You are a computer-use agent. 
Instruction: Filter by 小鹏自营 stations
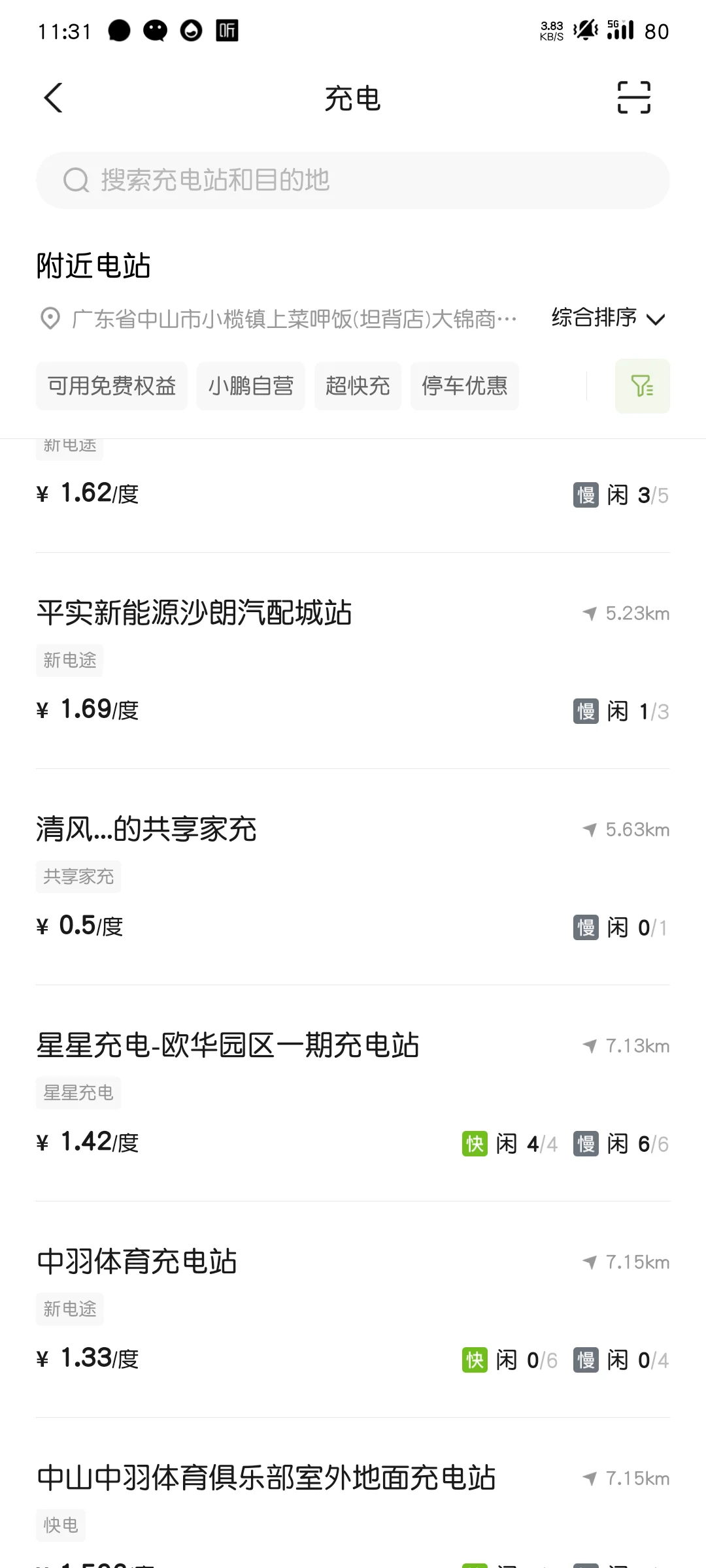pyautogui.click(x=251, y=386)
